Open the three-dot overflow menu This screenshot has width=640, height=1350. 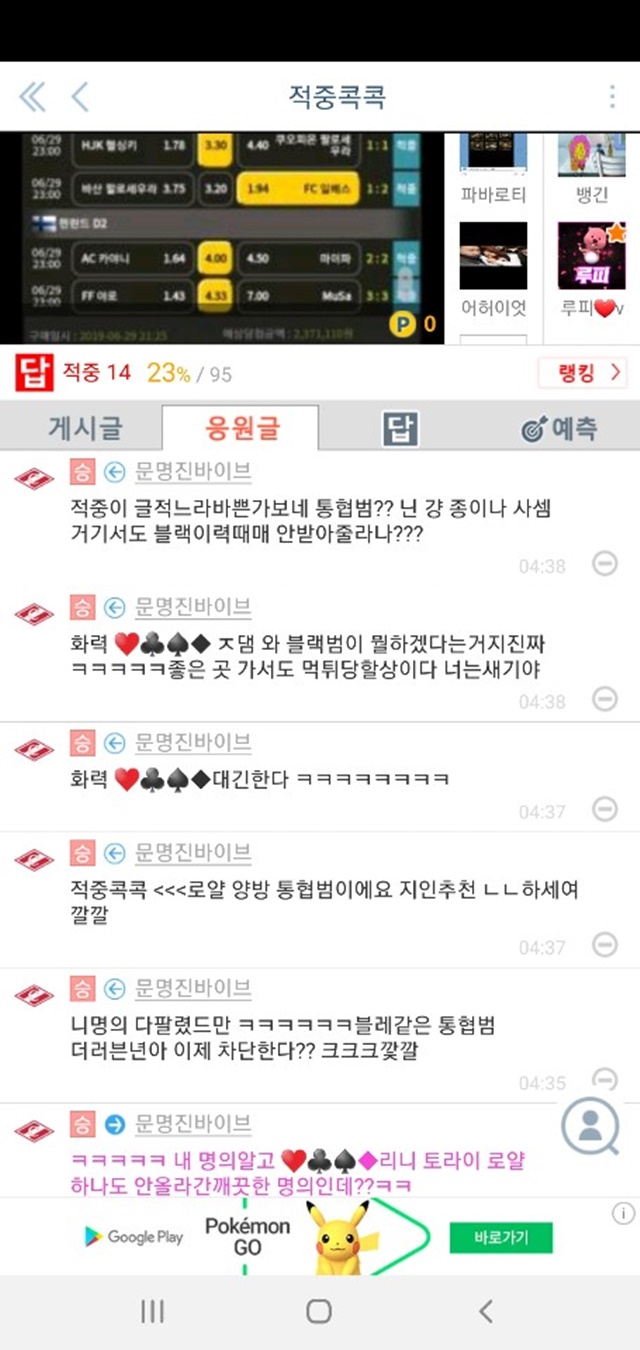(612, 97)
